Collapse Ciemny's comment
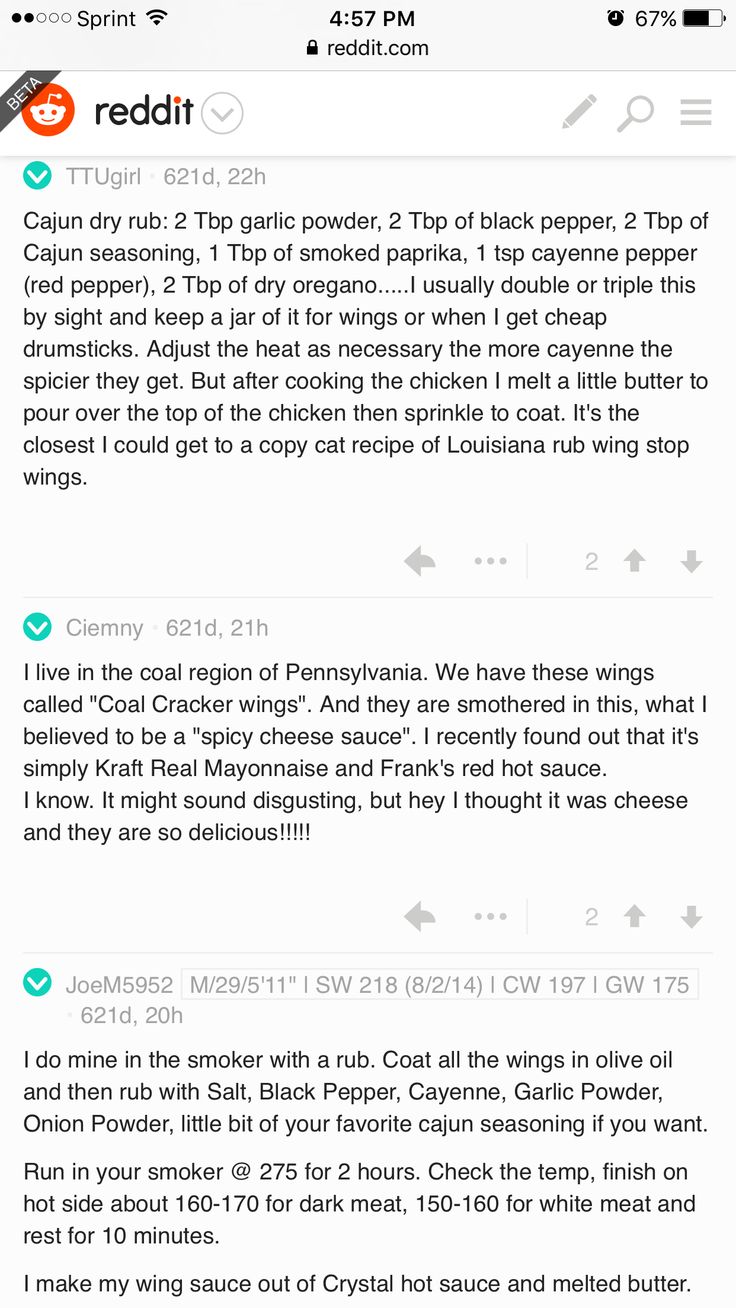The height and width of the screenshot is (1308, 736). (x=38, y=628)
